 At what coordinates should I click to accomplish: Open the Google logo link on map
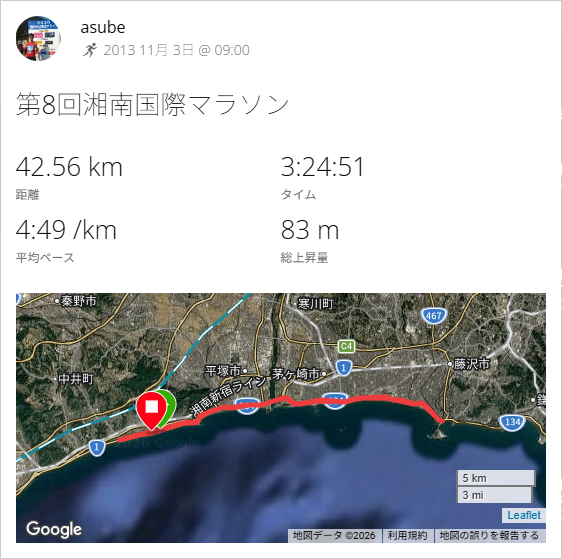(54, 529)
